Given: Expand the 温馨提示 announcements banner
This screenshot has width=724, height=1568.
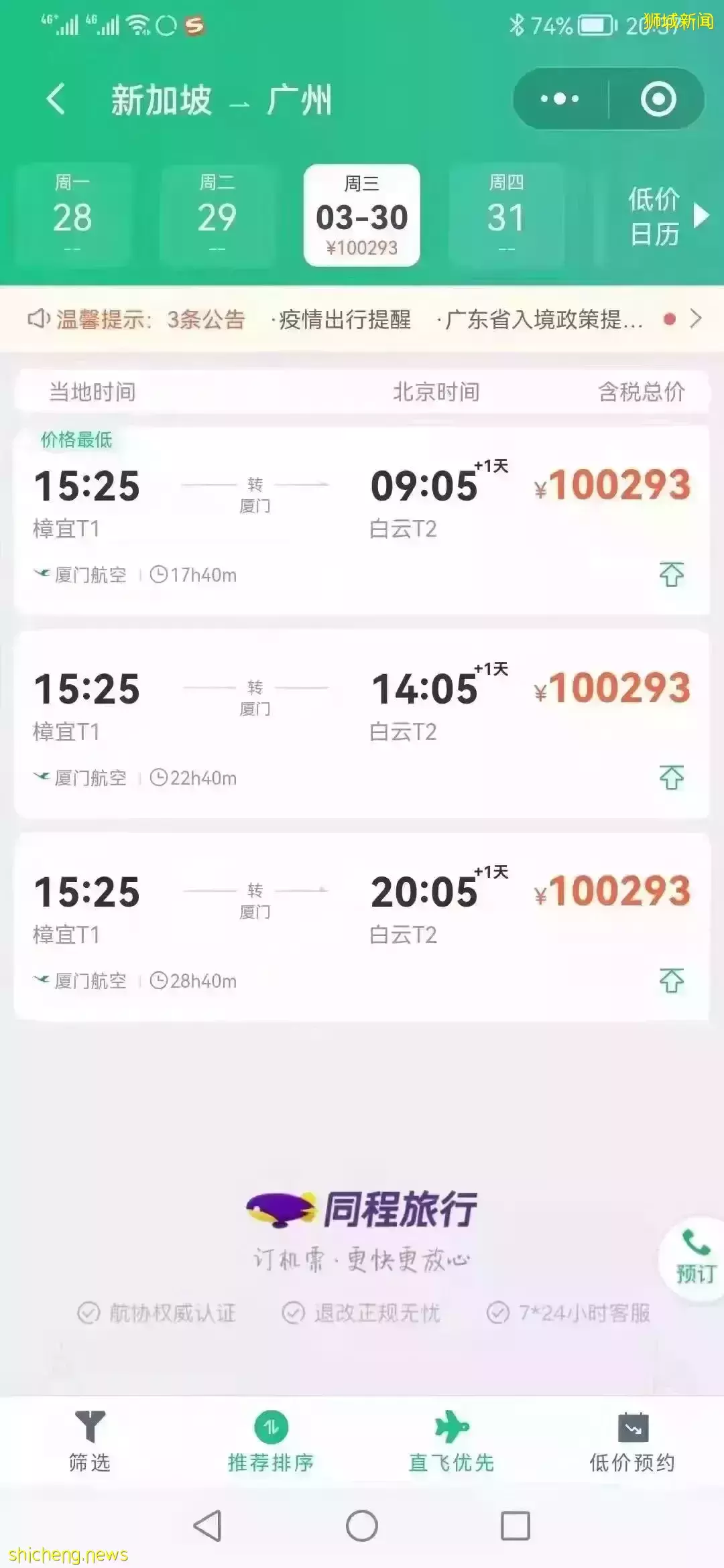Looking at the screenshot, I should click(695, 319).
